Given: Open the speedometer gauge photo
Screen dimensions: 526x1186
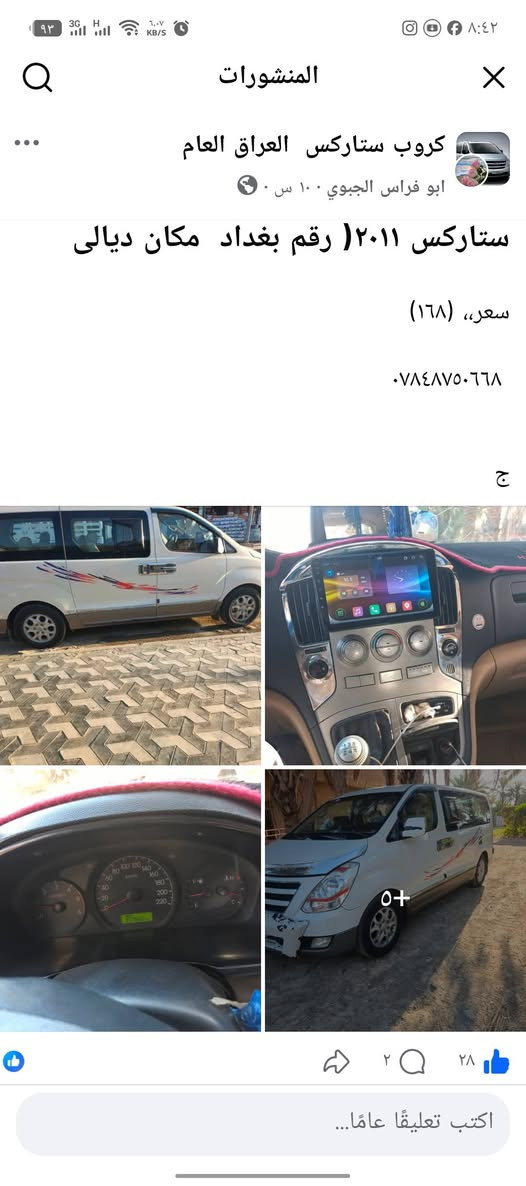Looking at the screenshot, I should click(130, 900).
